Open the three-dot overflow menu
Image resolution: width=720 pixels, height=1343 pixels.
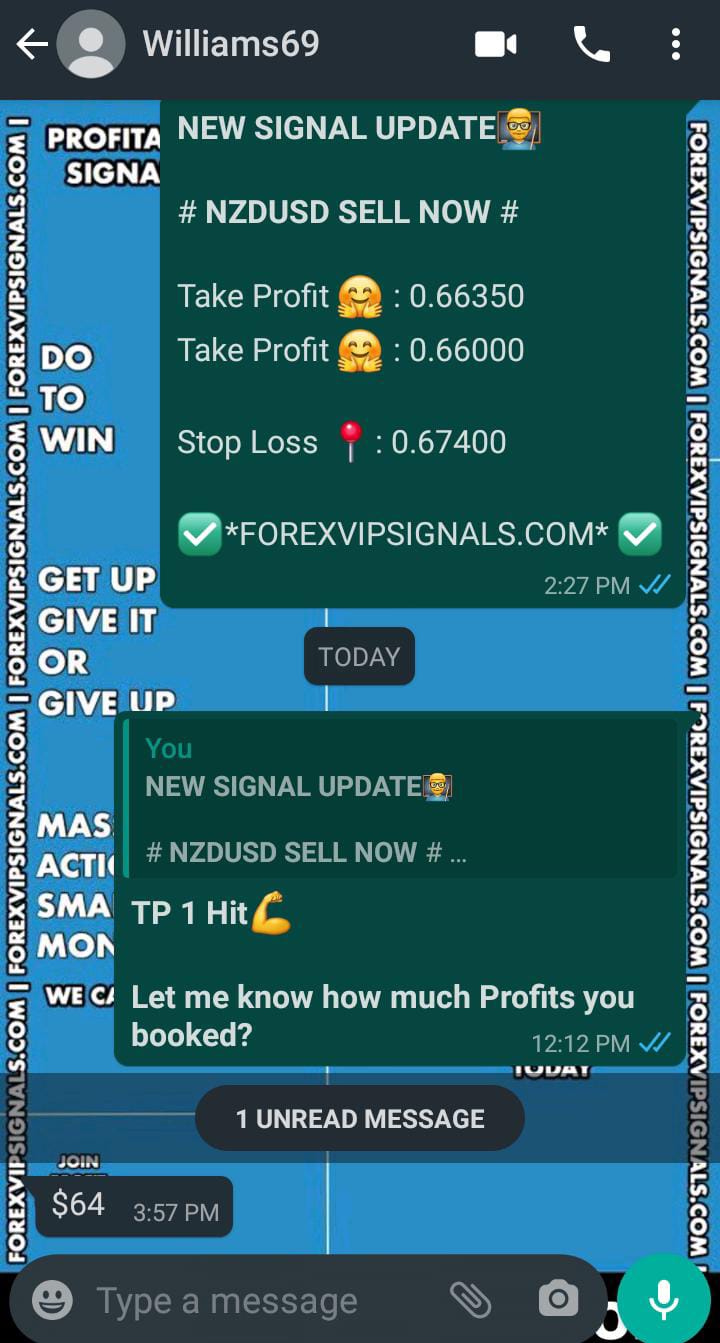676,45
